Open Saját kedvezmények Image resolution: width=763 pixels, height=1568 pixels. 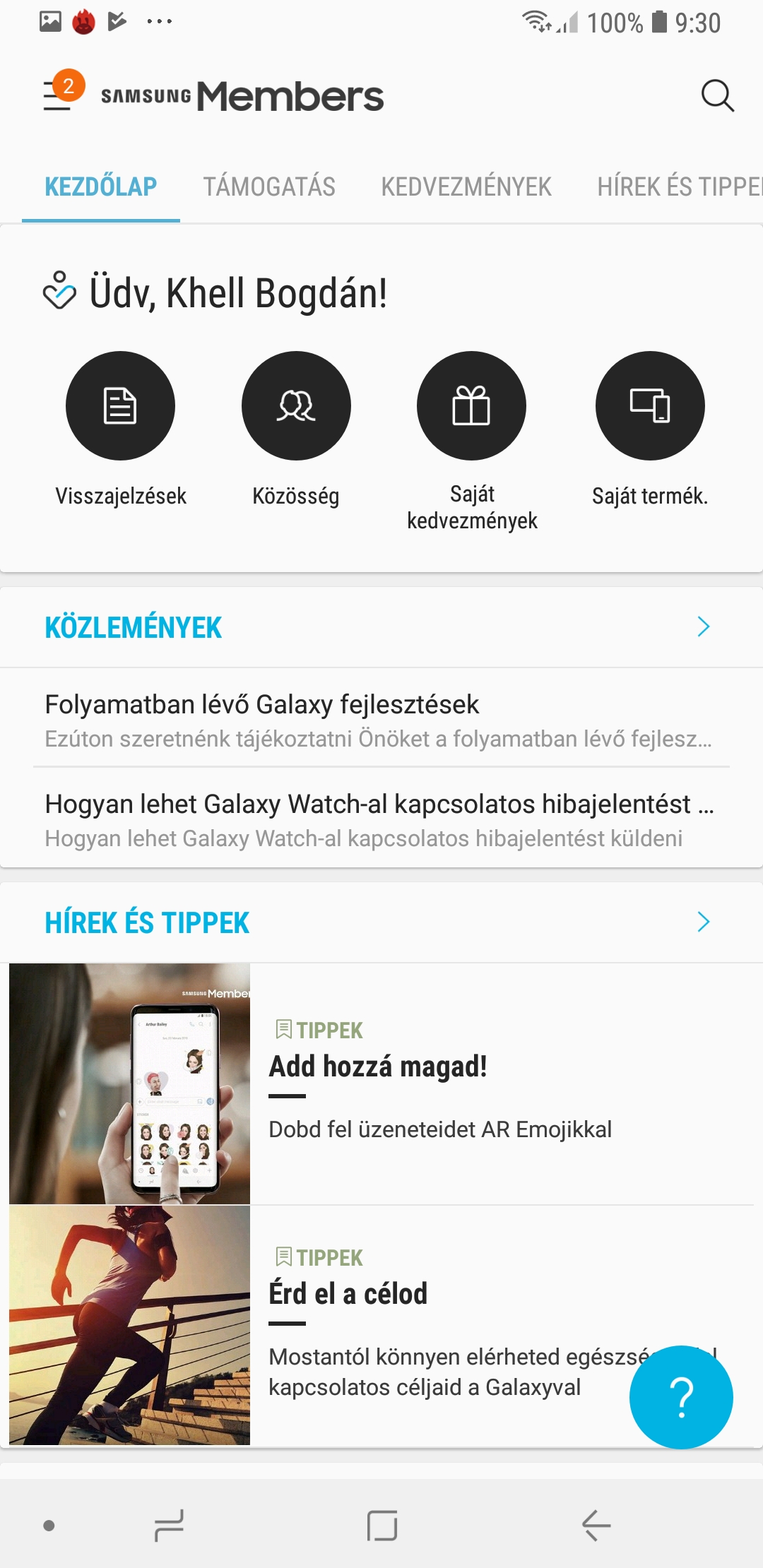click(x=472, y=441)
